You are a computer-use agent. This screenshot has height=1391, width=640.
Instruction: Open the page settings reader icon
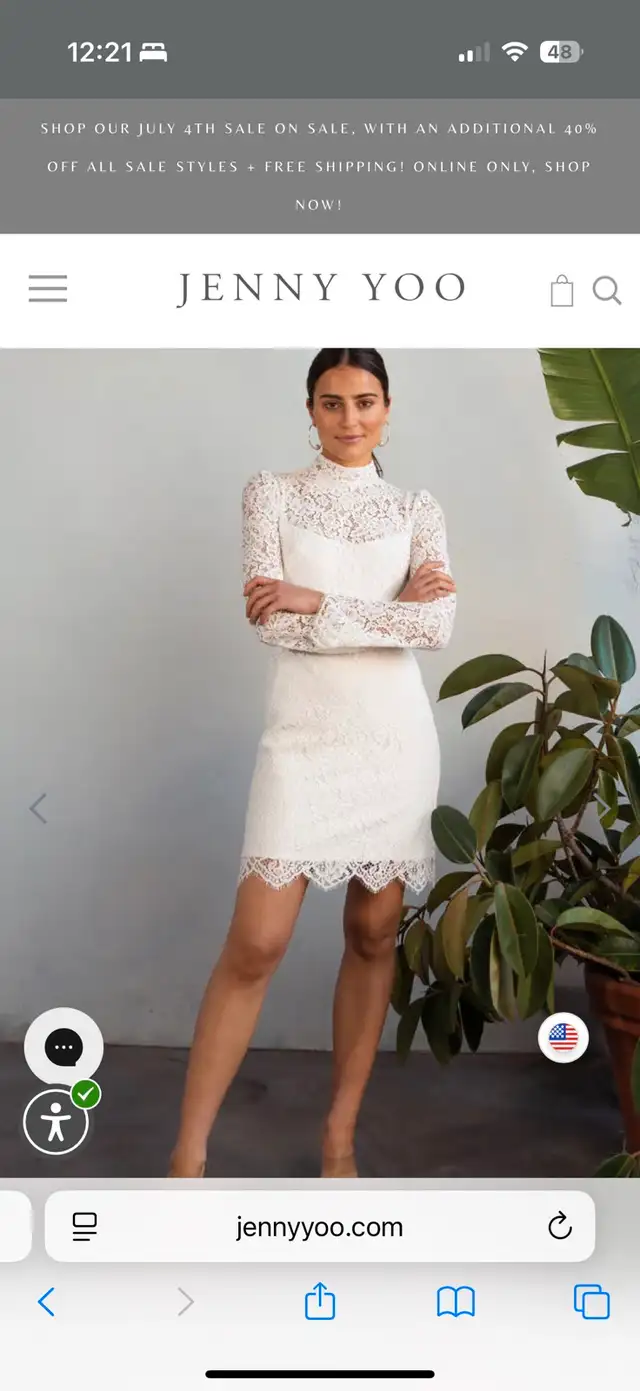(85, 1227)
